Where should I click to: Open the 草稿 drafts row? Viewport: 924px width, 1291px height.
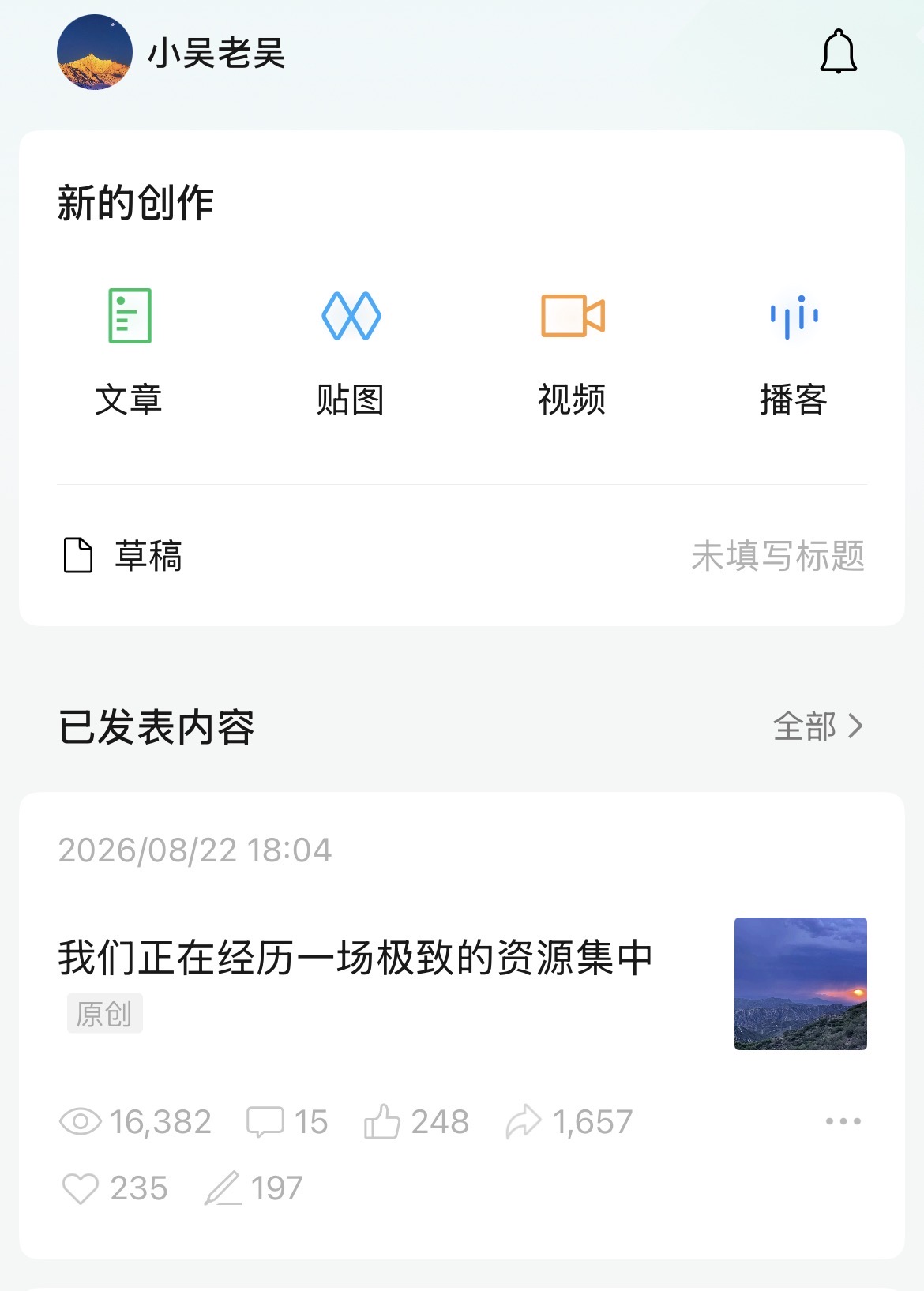462,555
